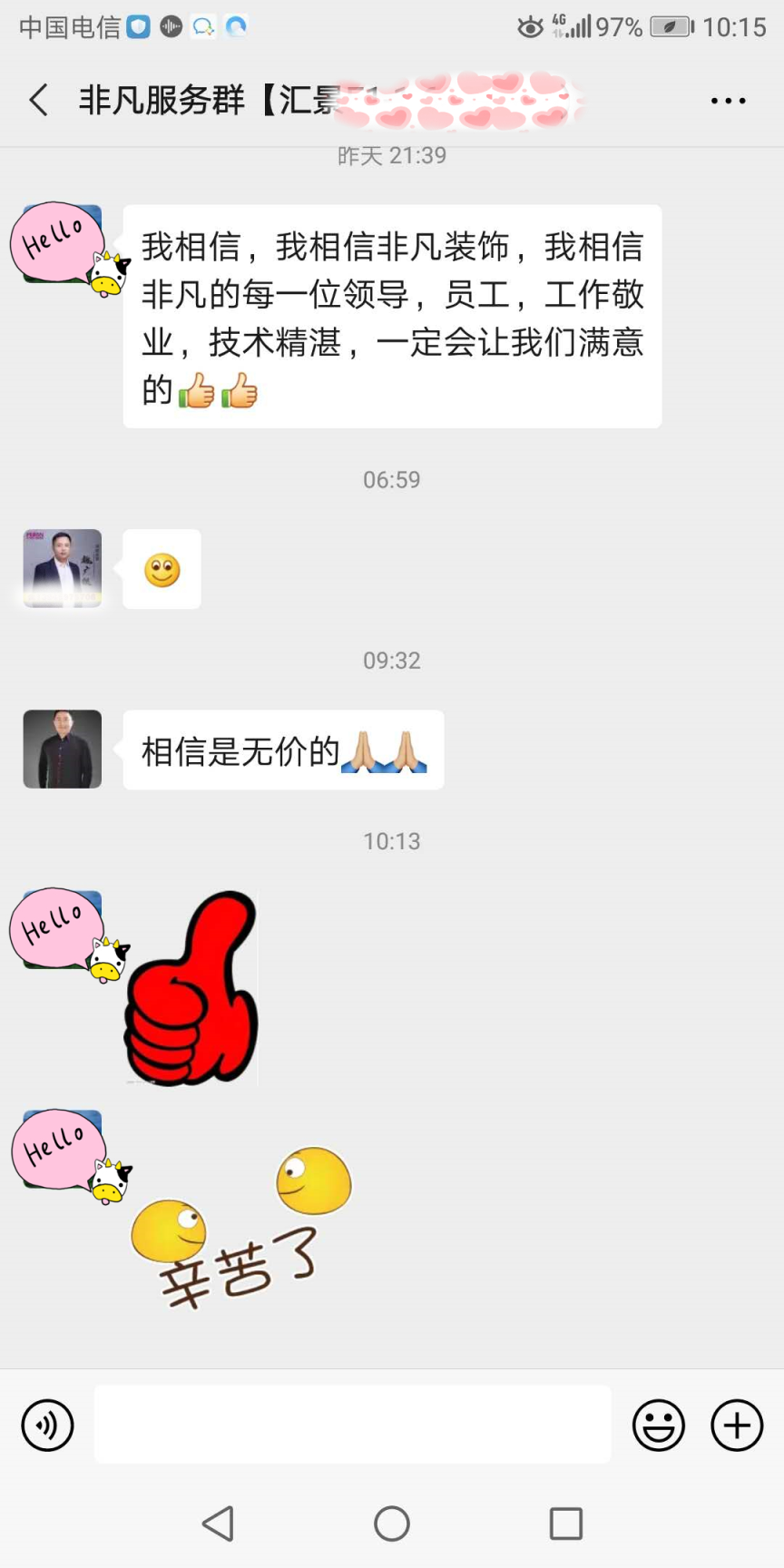Open the recent apps overview
Screen dimensions: 784x1568
click(x=565, y=1524)
